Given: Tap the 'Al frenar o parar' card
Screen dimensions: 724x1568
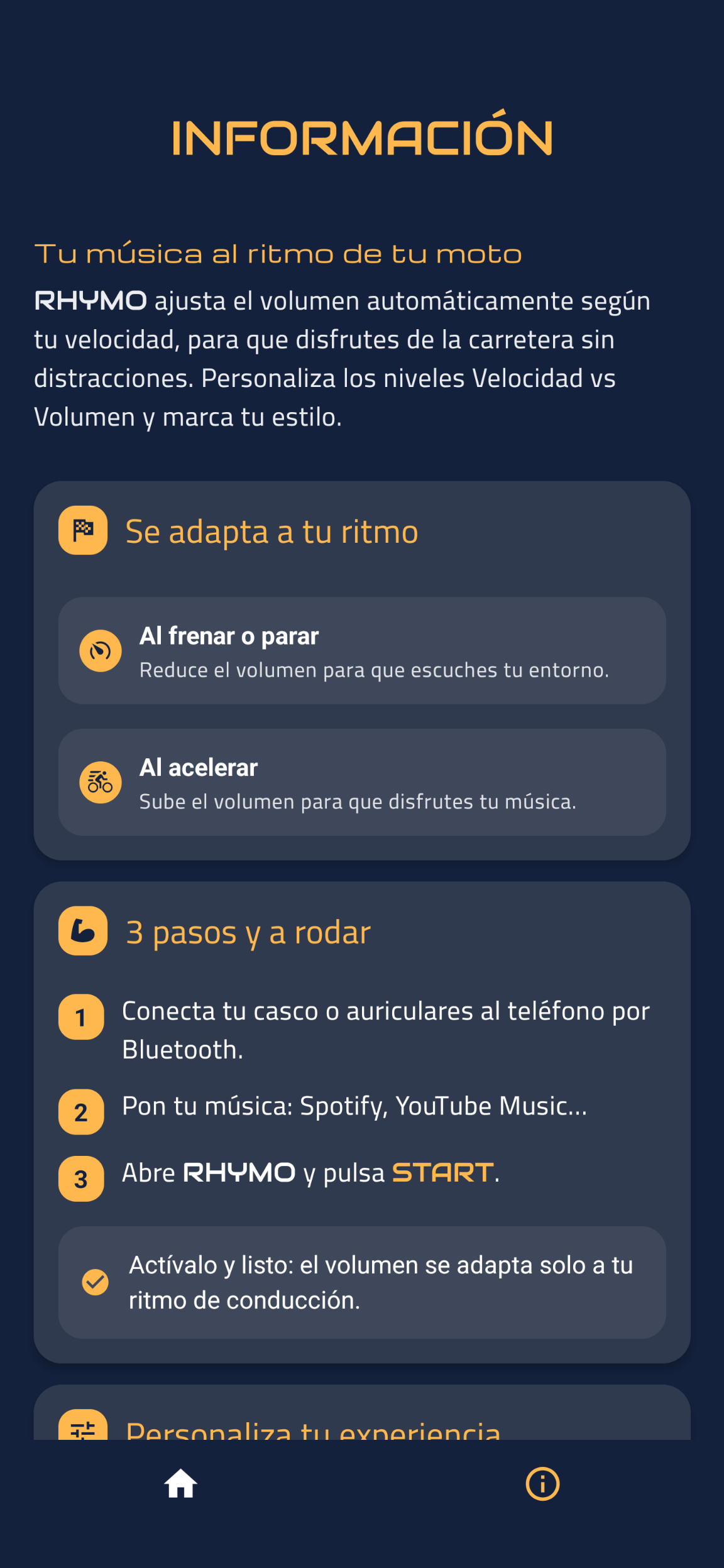Looking at the screenshot, I should [361, 651].
